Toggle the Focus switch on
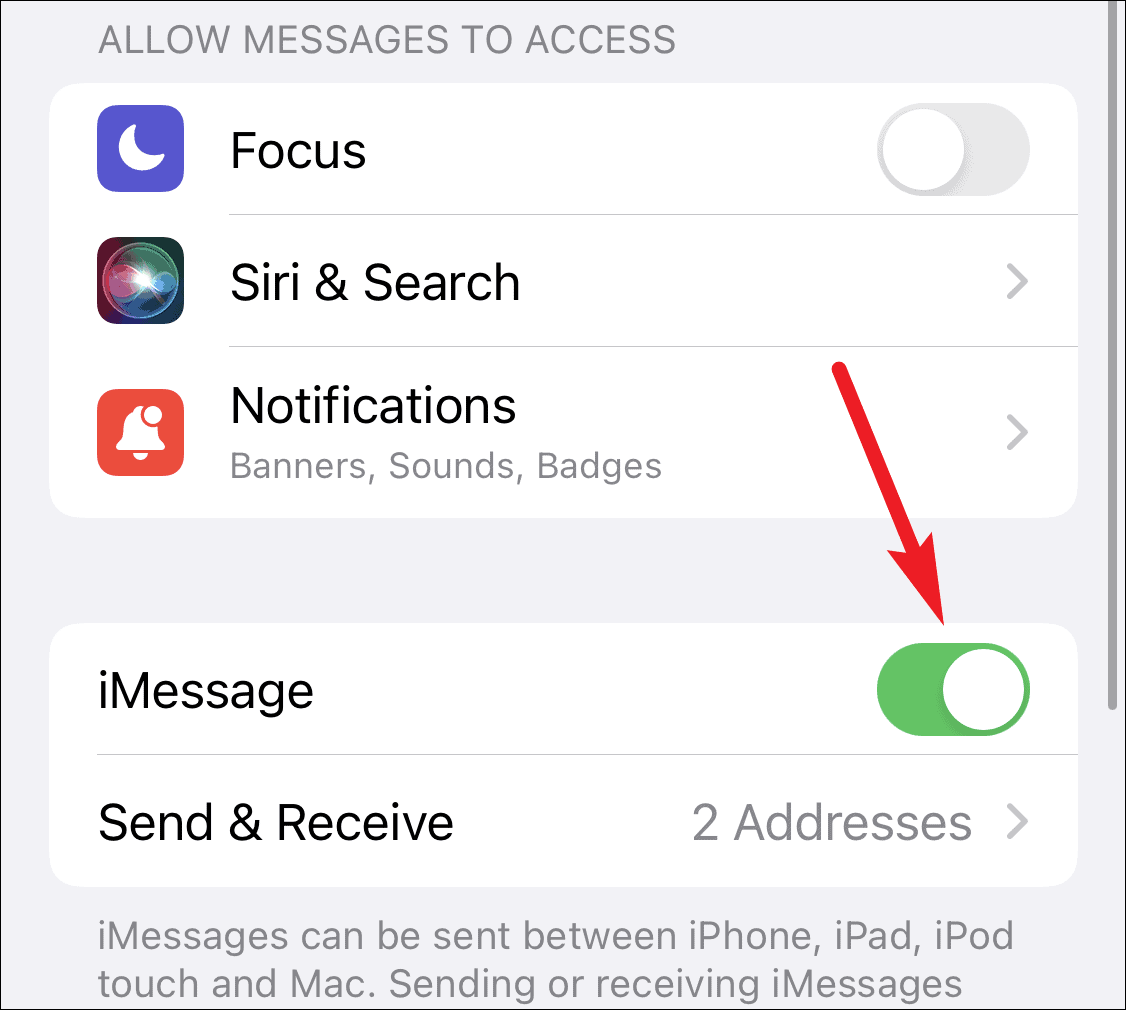The width and height of the screenshot is (1126, 1010). pyautogui.click(x=953, y=150)
